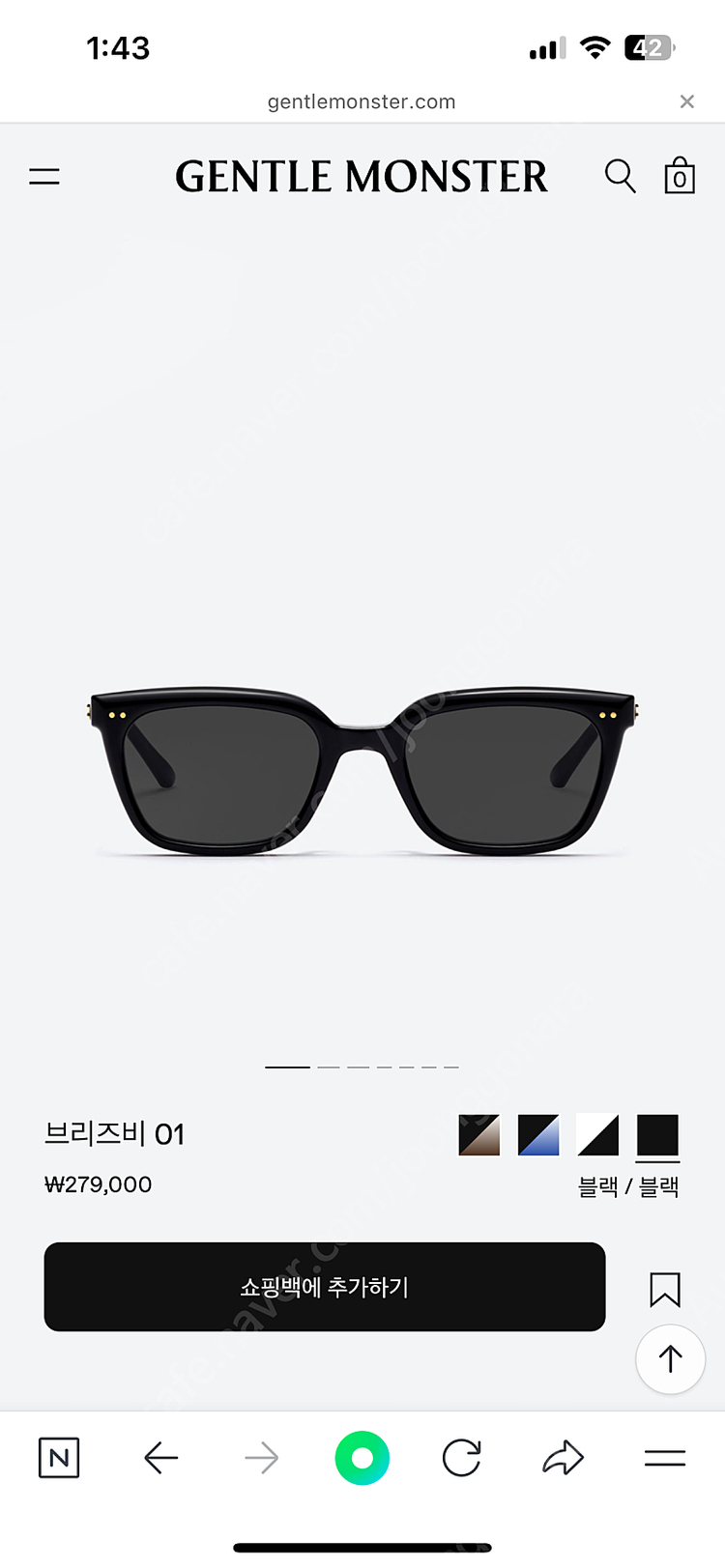Select the blue gradient color swatch
725x1568 pixels.
click(x=538, y=1135)
